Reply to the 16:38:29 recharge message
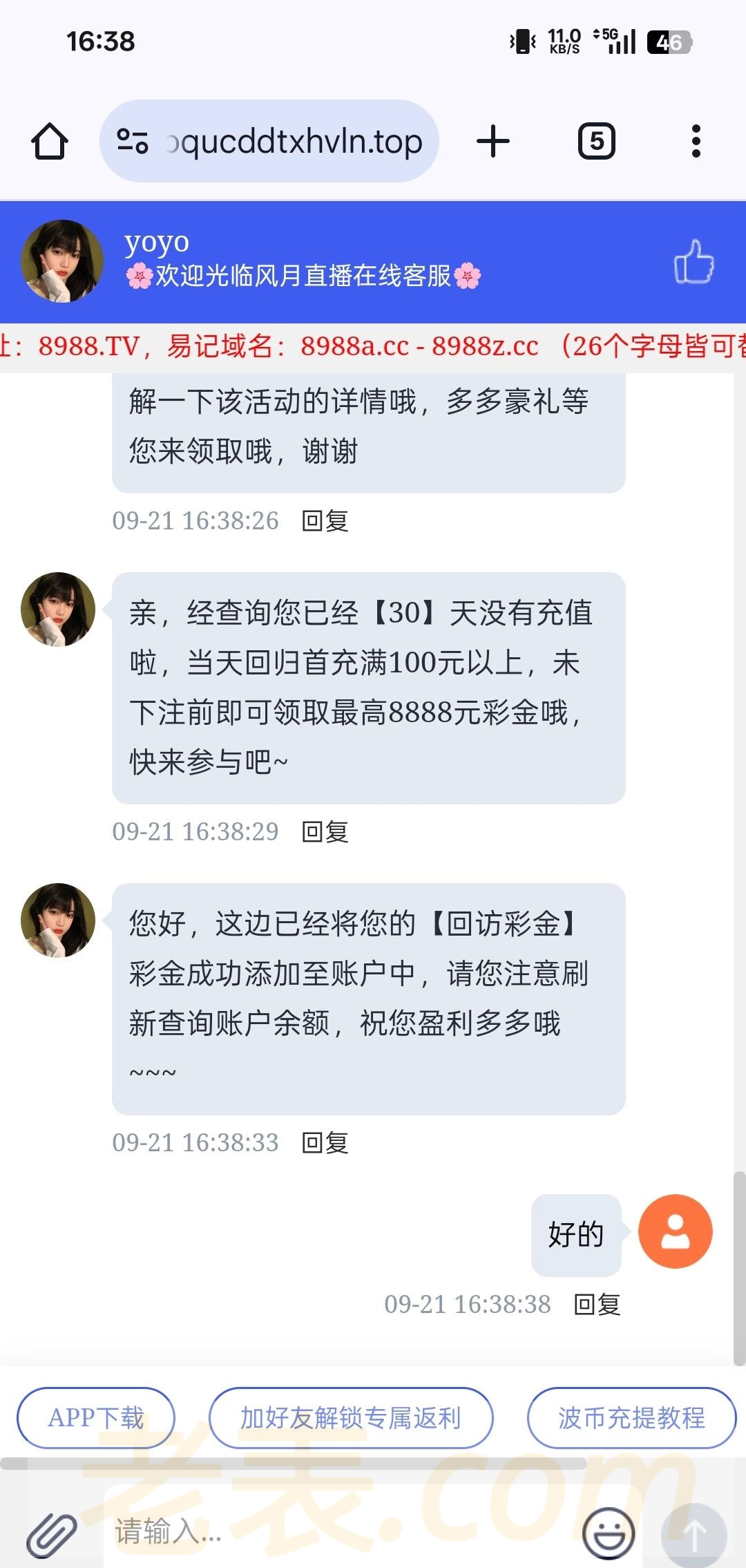746x1568 pixels. (x=325, y=832)
